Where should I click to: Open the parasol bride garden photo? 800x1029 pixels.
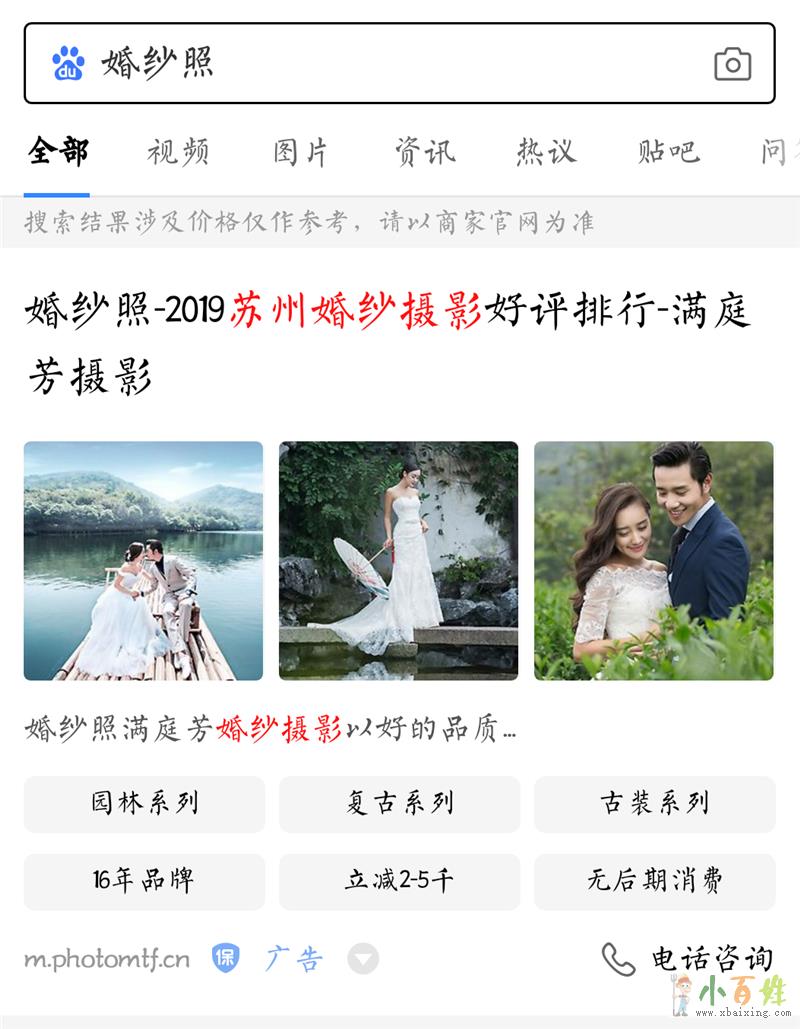(398, 561)
